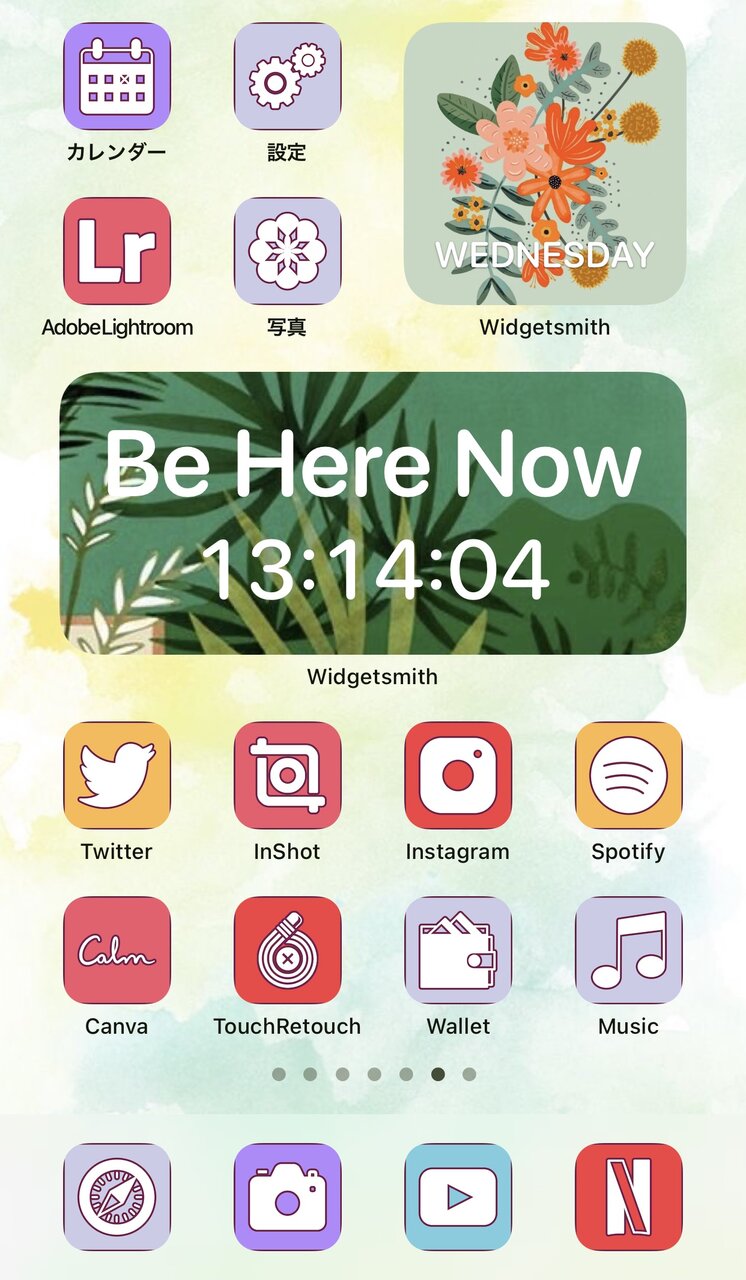The height and width of the screenshot is (1280, 746).
Task: Launch Netflix from the dock
Action: (x=629, y=1197)
